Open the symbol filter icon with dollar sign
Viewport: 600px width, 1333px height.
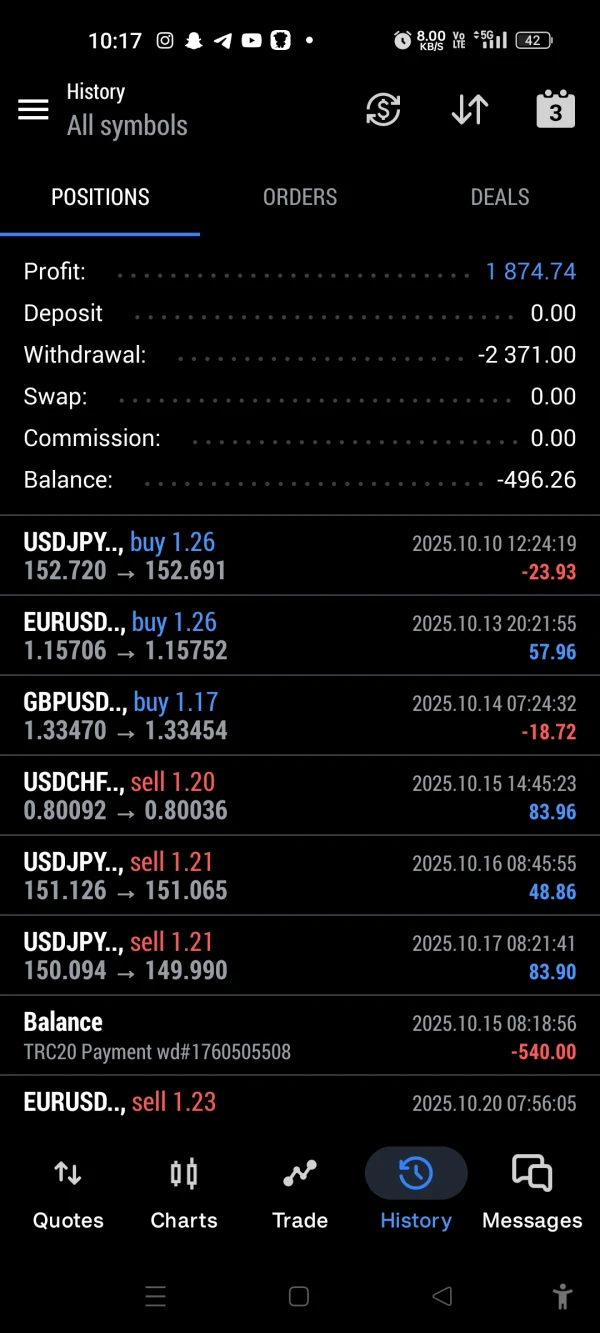point(383,110)
